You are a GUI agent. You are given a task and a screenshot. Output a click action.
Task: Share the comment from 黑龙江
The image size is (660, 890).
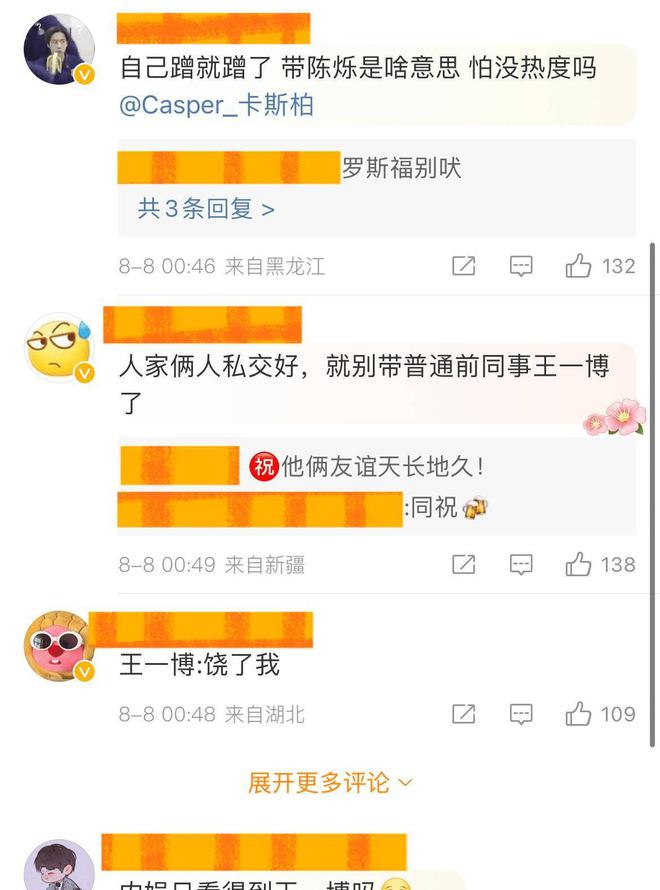pyautogui.click(x=464, y=266)
